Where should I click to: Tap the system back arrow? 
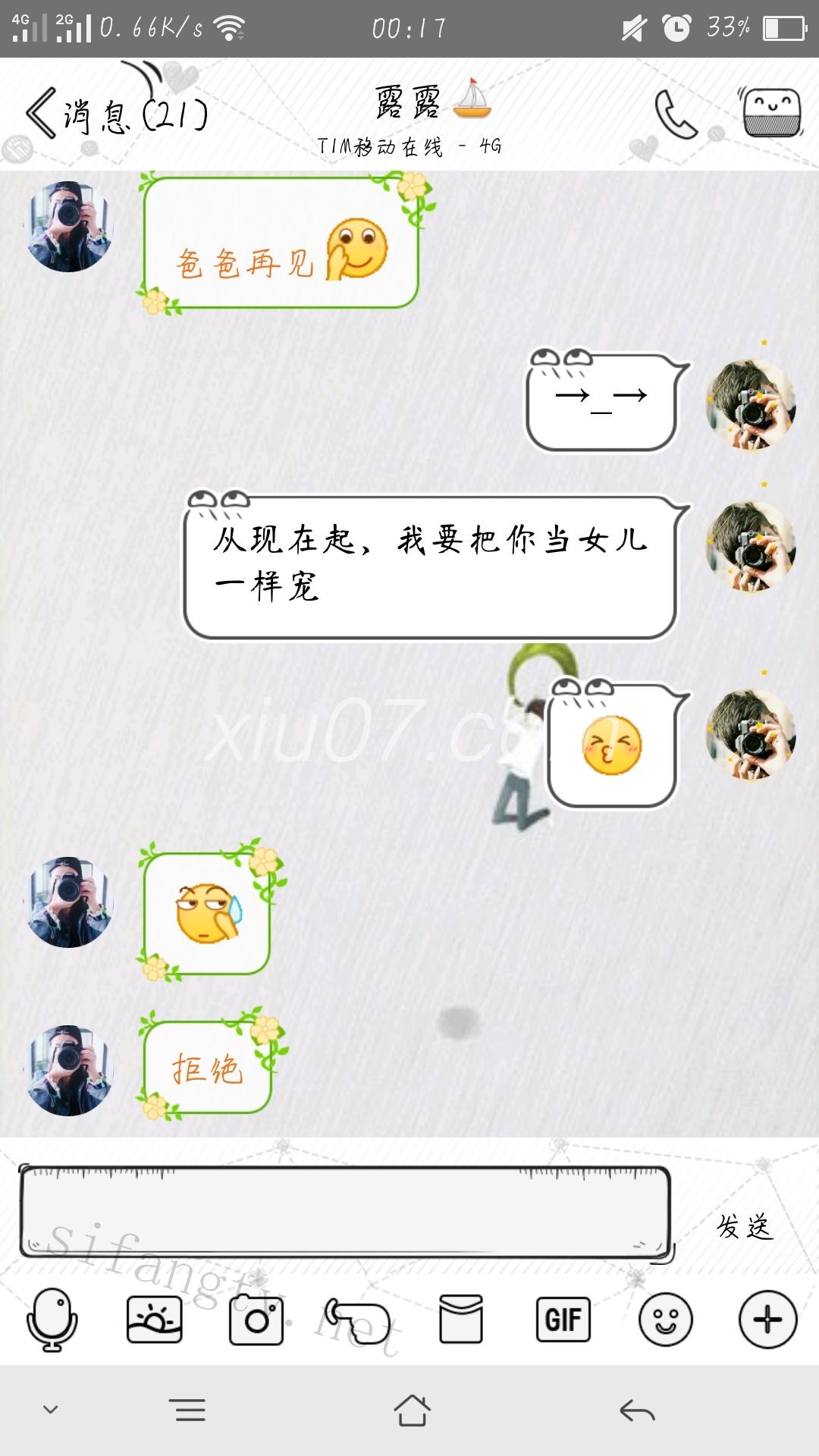[636, 1410]
